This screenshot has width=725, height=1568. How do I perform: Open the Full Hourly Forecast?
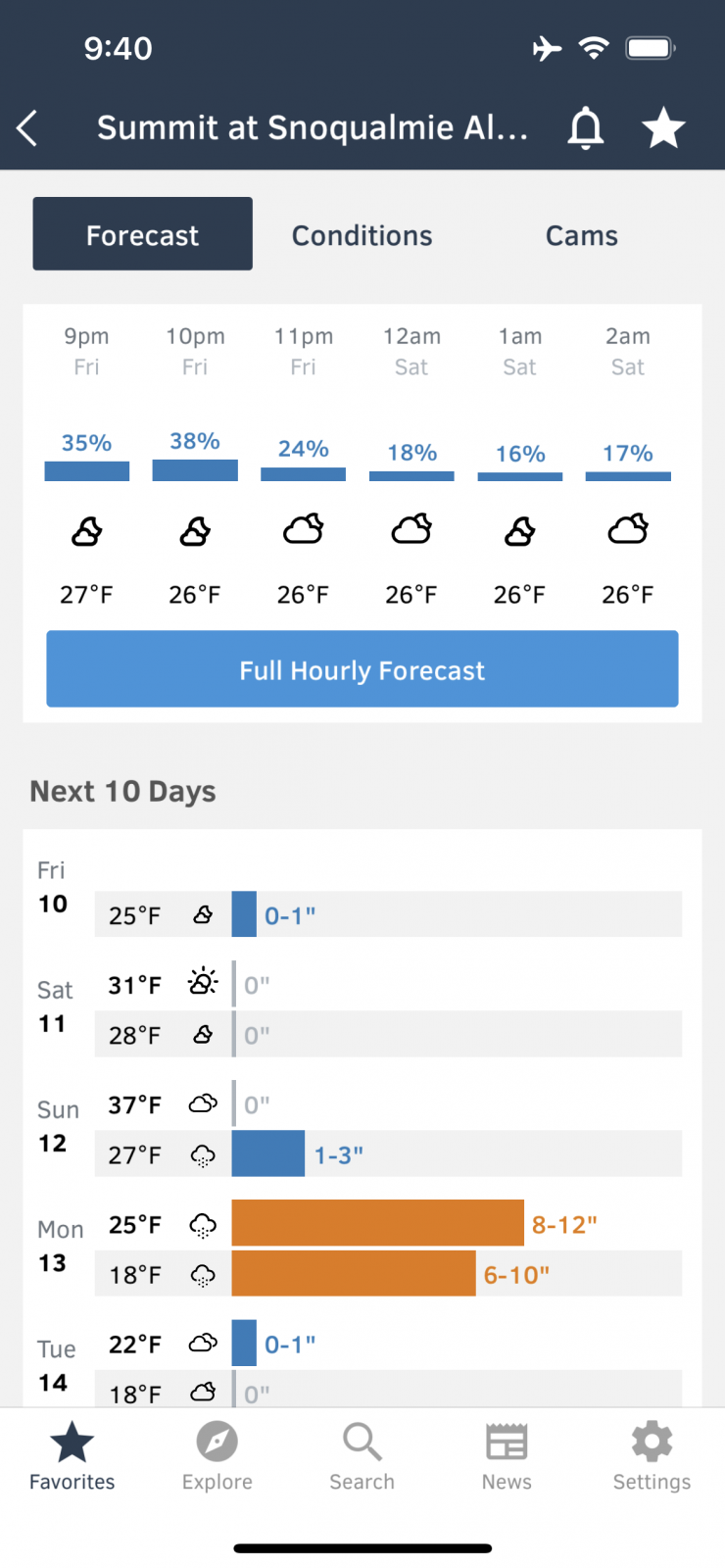(x=362, y=669)
